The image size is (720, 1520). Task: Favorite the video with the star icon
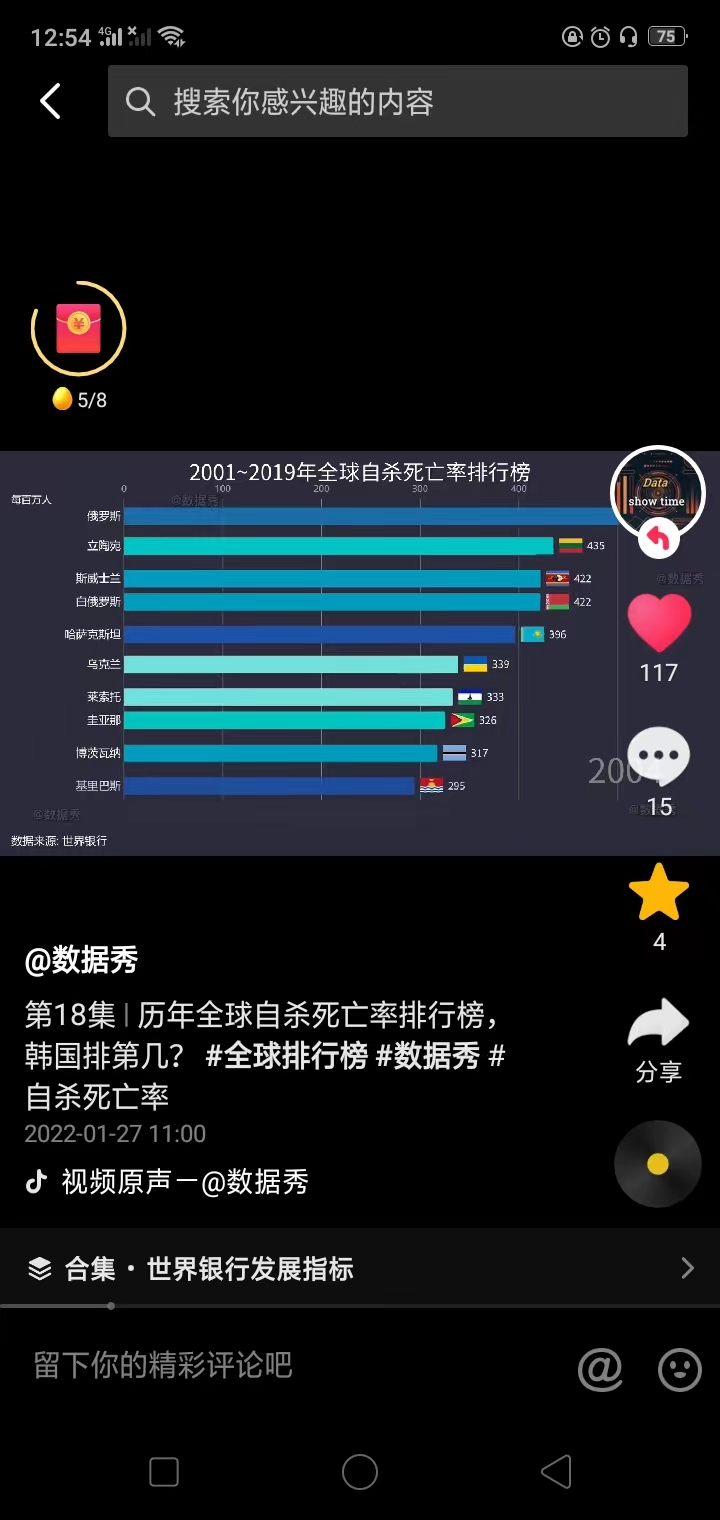(659, 893)
